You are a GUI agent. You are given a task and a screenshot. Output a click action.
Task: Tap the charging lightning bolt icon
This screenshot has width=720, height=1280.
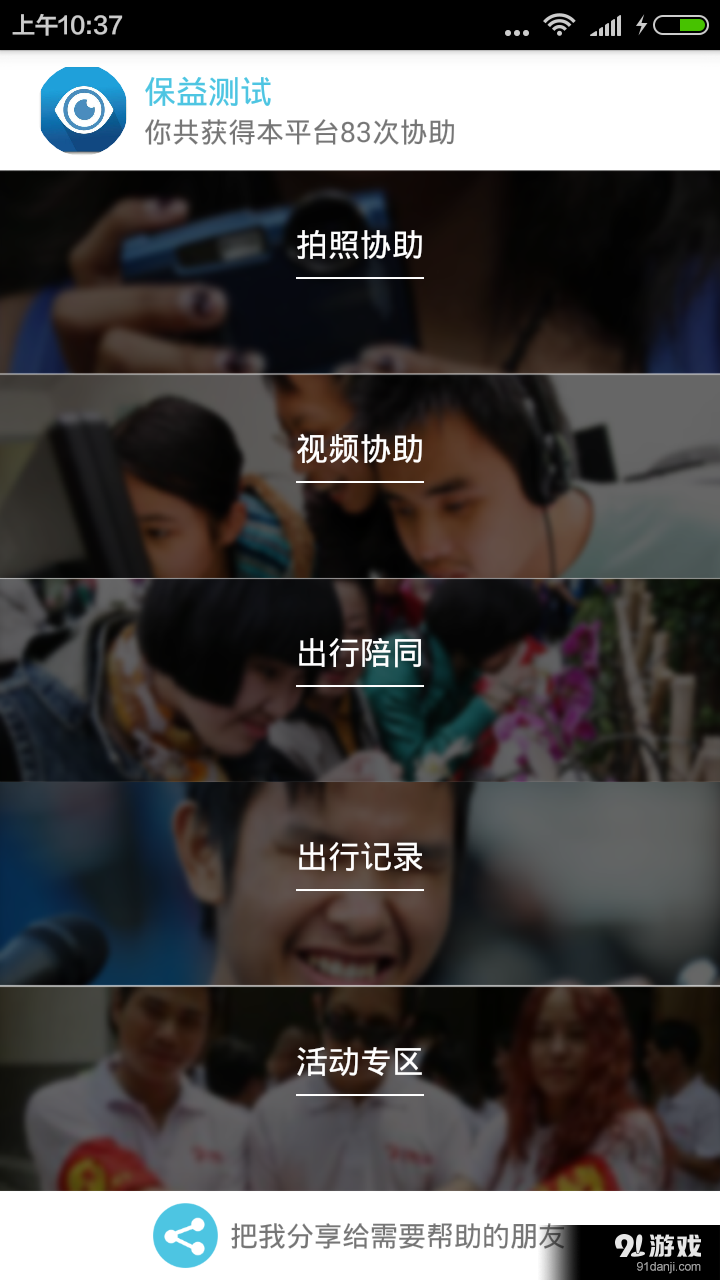(641, 25)
